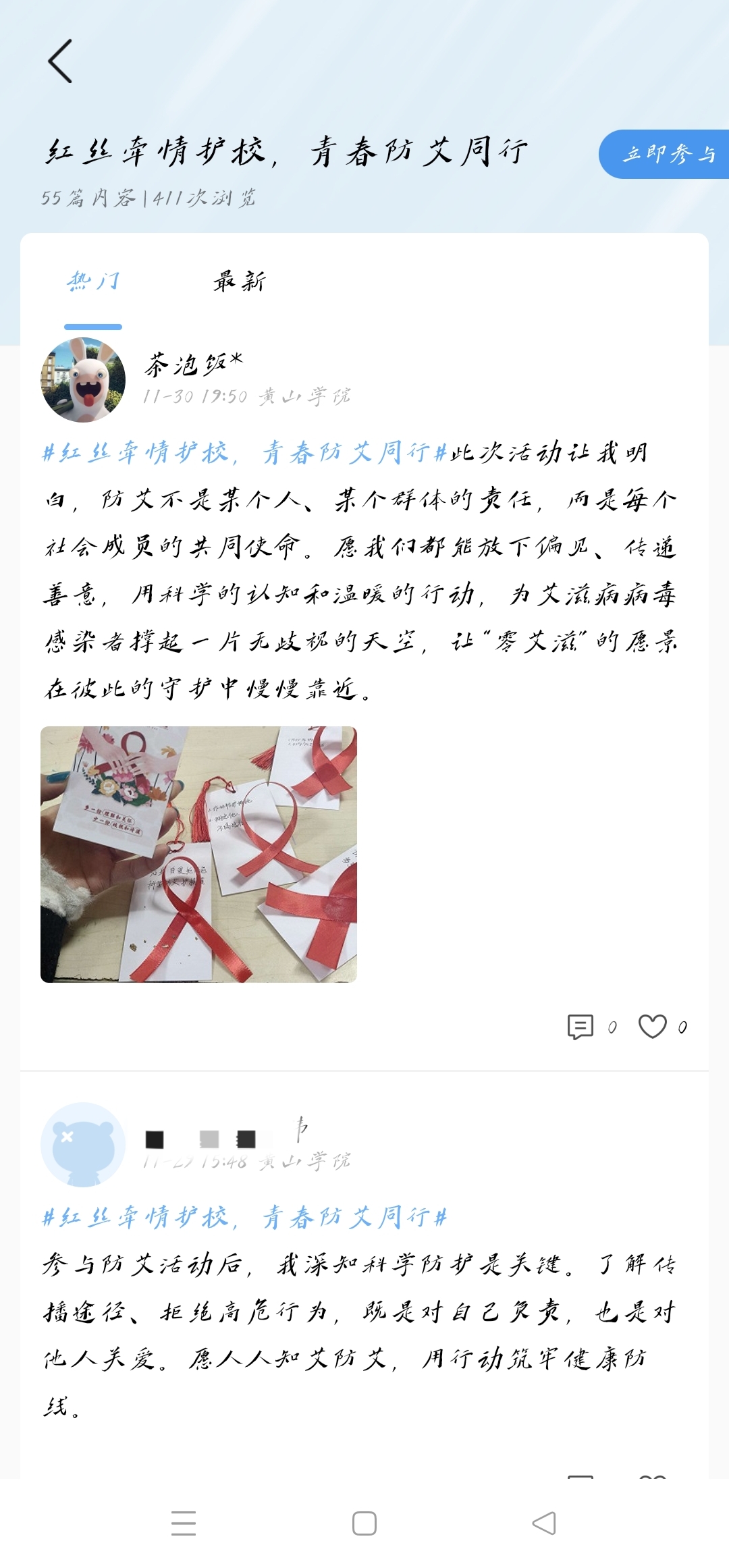Open the system recent apps button
The image size is (729, 1568).
[x=184, y=1523]
